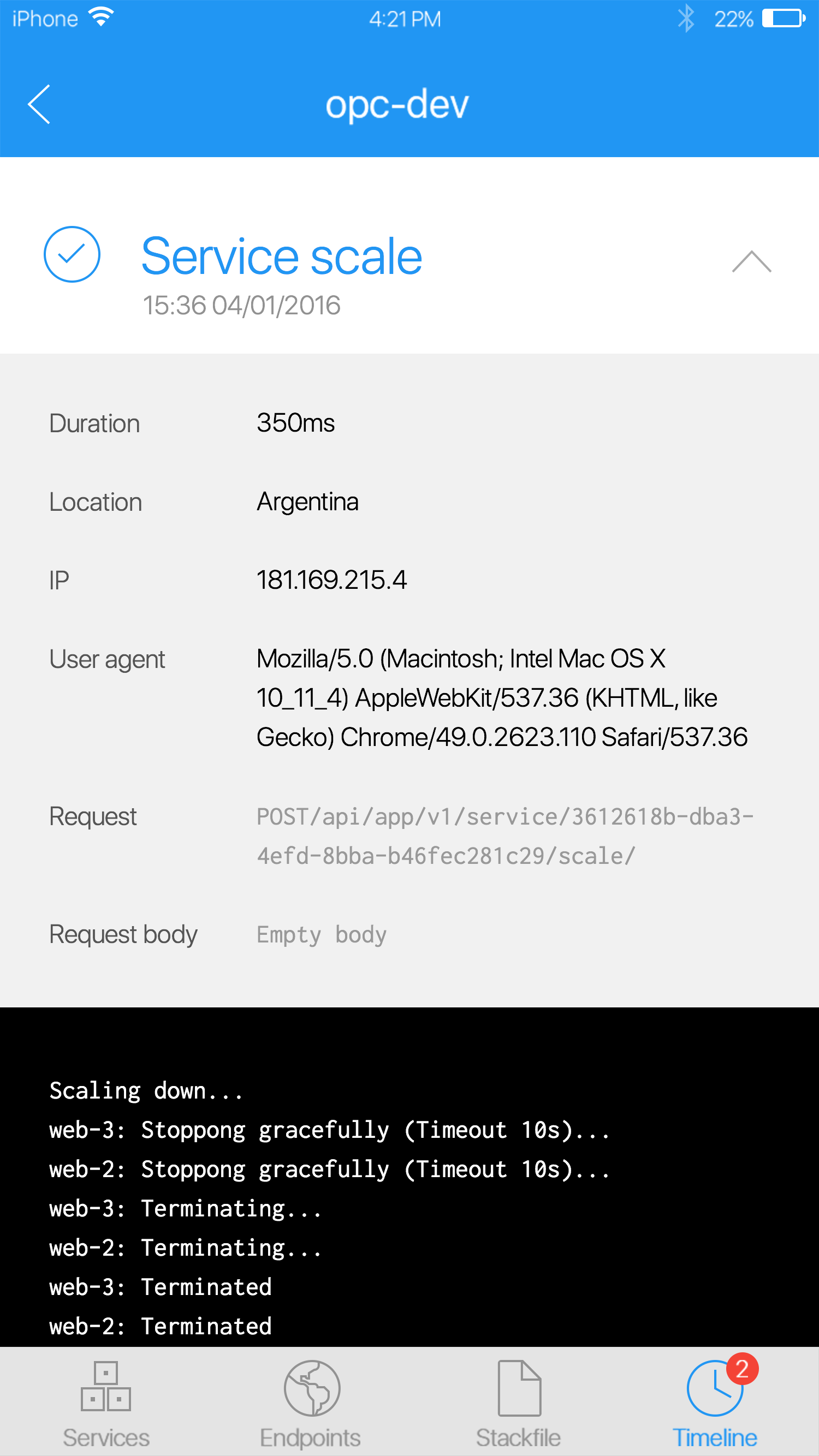The height and width of the screenshot is (1456, 819).
Task: Collapse the Service scale entry
Action: point(751,262)
